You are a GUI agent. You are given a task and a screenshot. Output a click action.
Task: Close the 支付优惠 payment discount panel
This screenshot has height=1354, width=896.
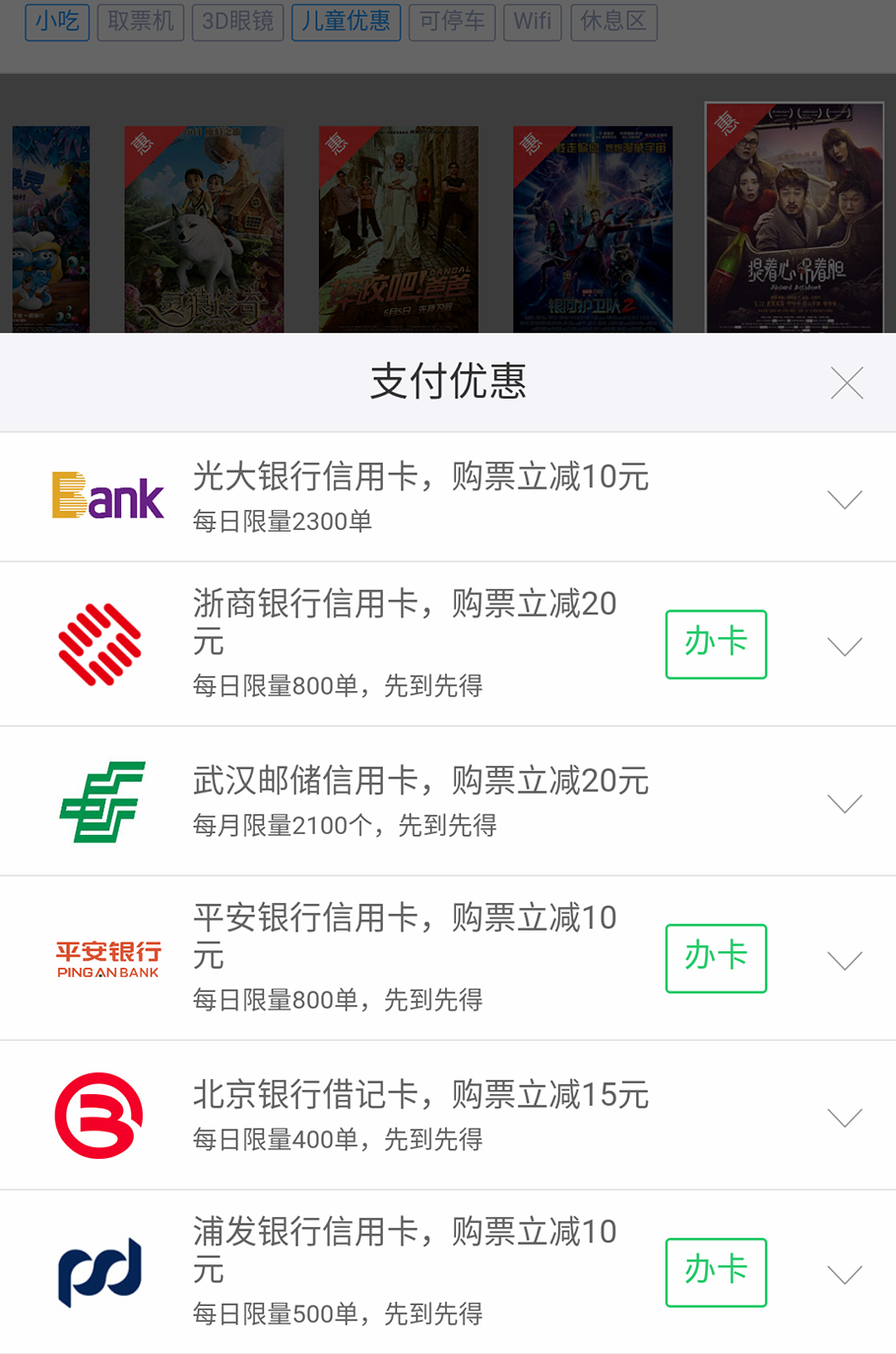846,382
